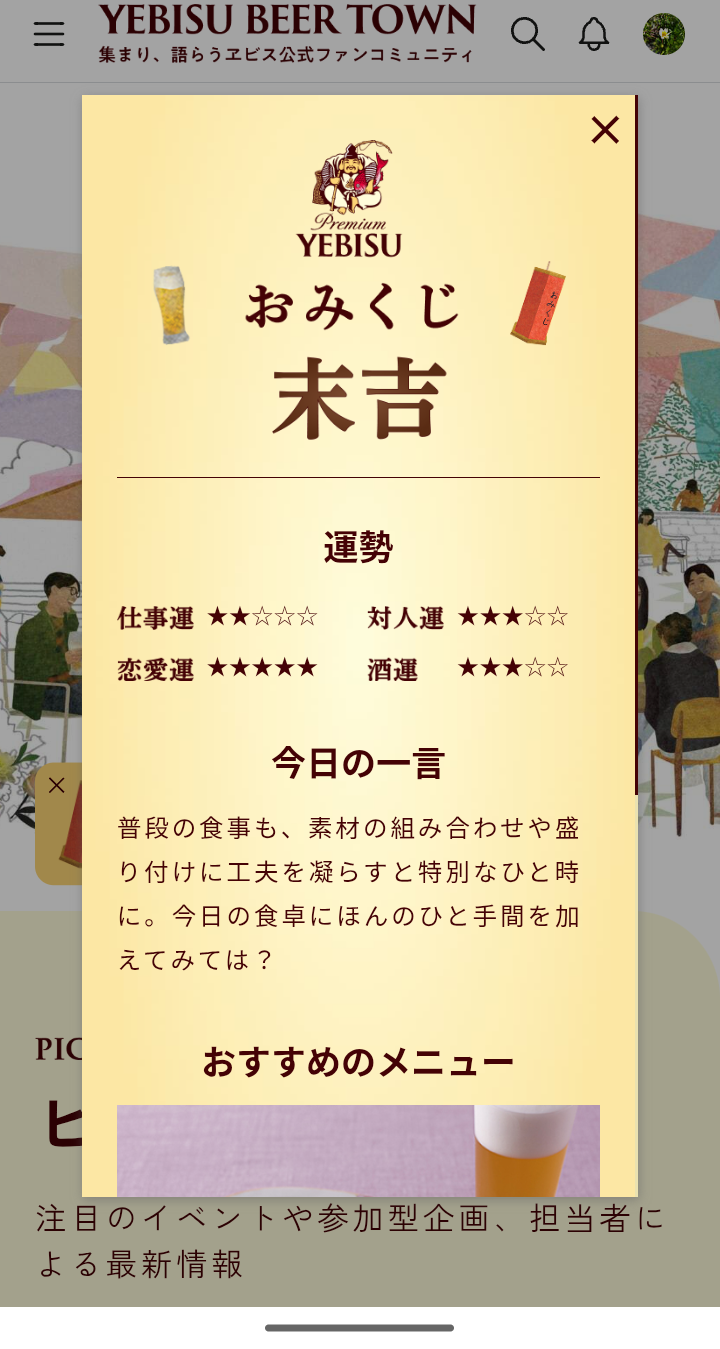Open the notifications bell
The height and width of the screenshot is (1349, 720).
[x=594, y=34]
